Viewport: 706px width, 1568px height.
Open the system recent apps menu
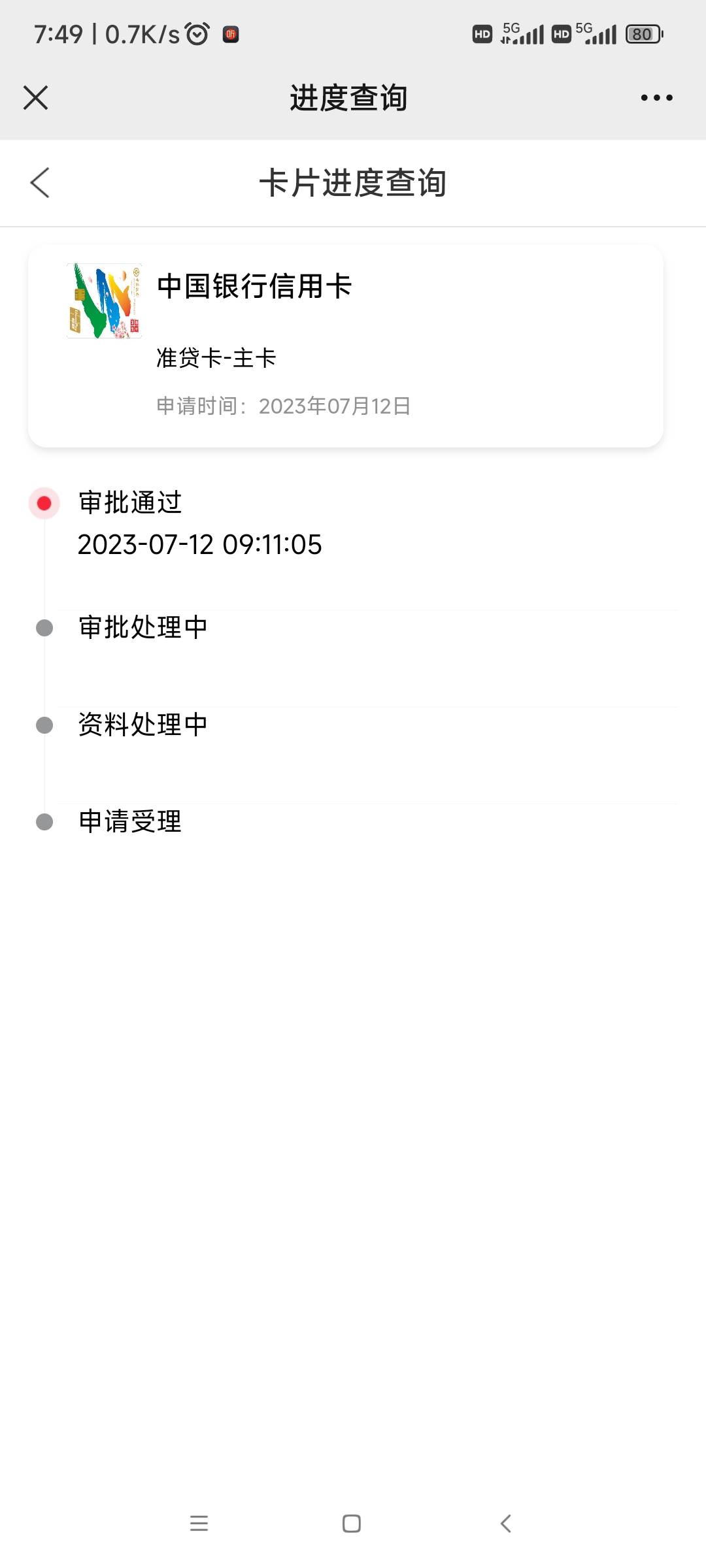tap(199, 1524)
